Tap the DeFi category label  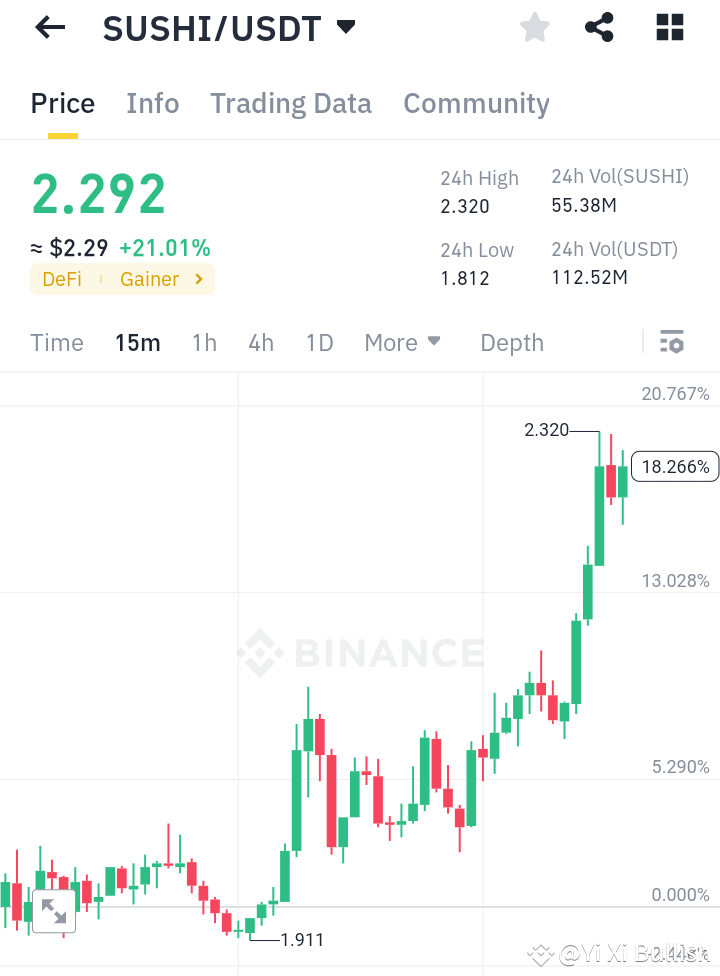(x=62, y=279)
